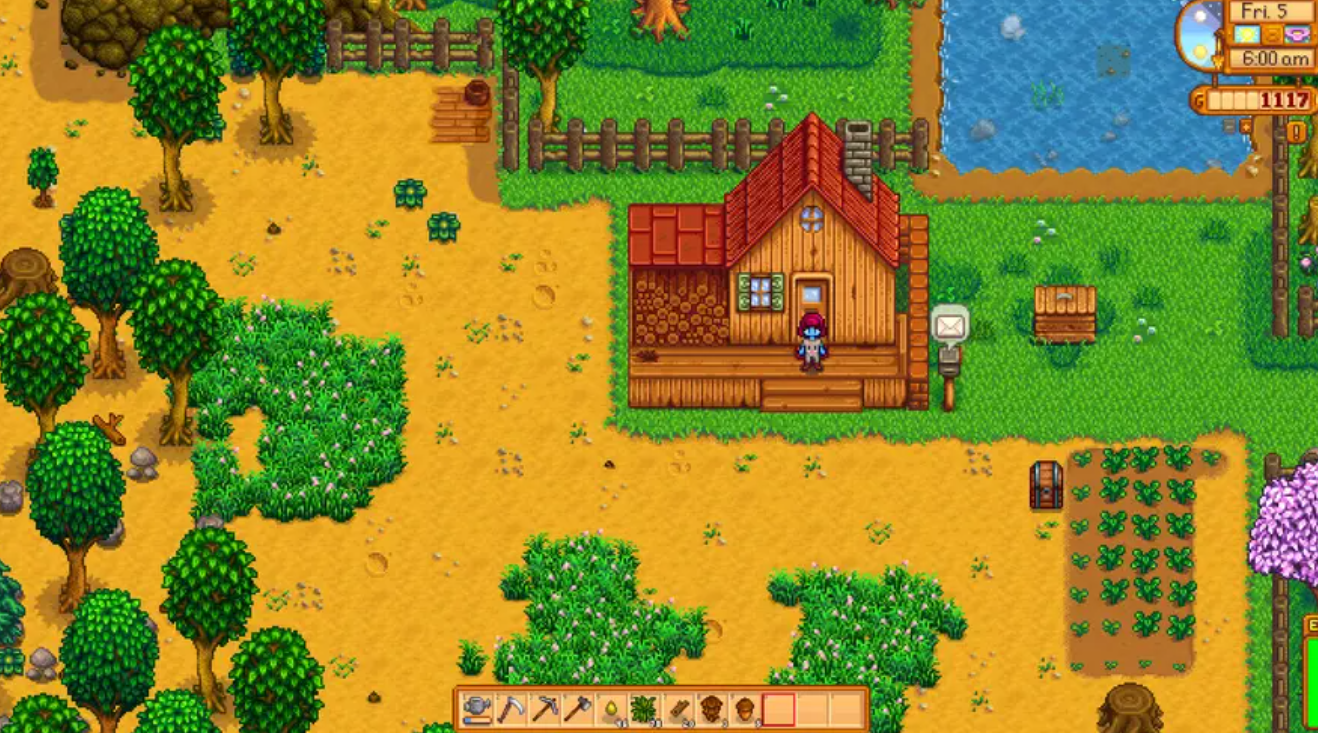Open the journal exclamation mark icon
The image size is (1318, 733).
pyautogui.click(x=1297, y=131)
